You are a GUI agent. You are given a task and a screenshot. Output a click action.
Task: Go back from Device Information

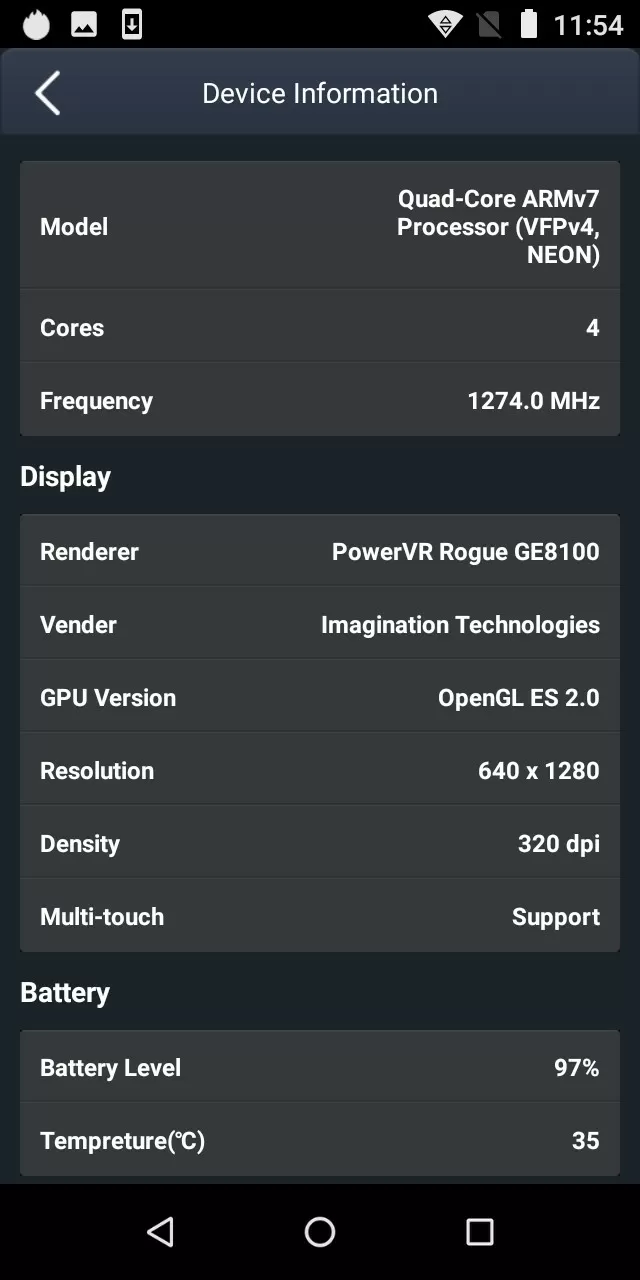47,93
